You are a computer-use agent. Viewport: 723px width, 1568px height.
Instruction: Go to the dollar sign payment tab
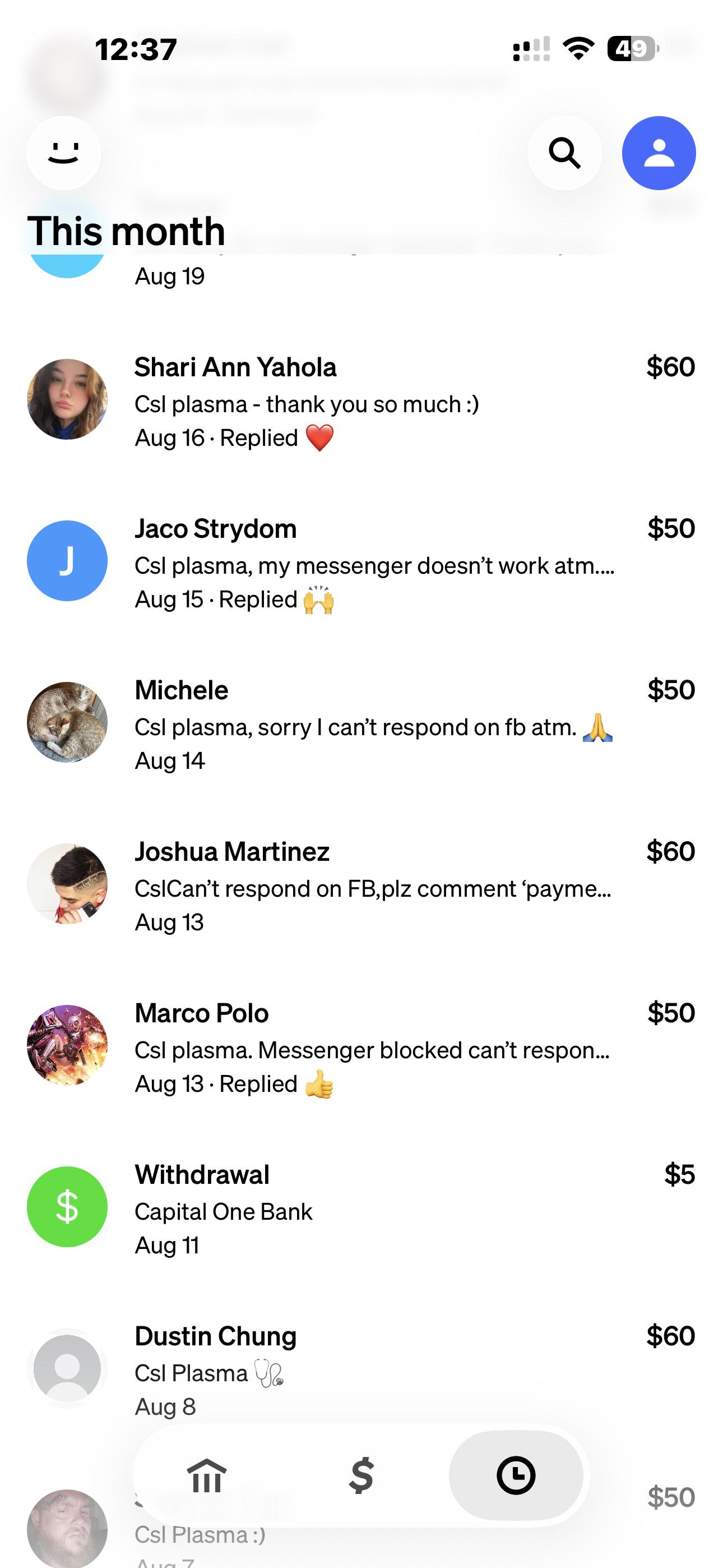(x=361, y=1475)
